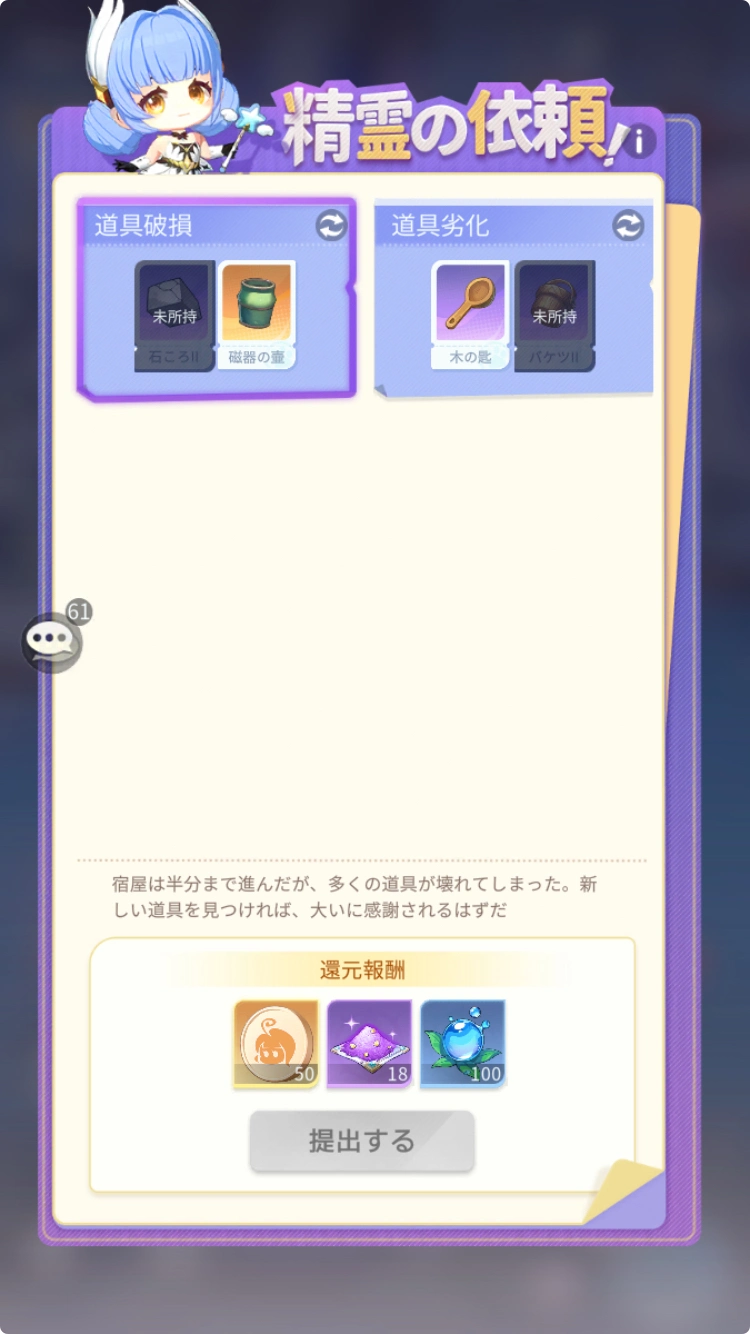Select the 木の匙 item

[x=470, y=315]
